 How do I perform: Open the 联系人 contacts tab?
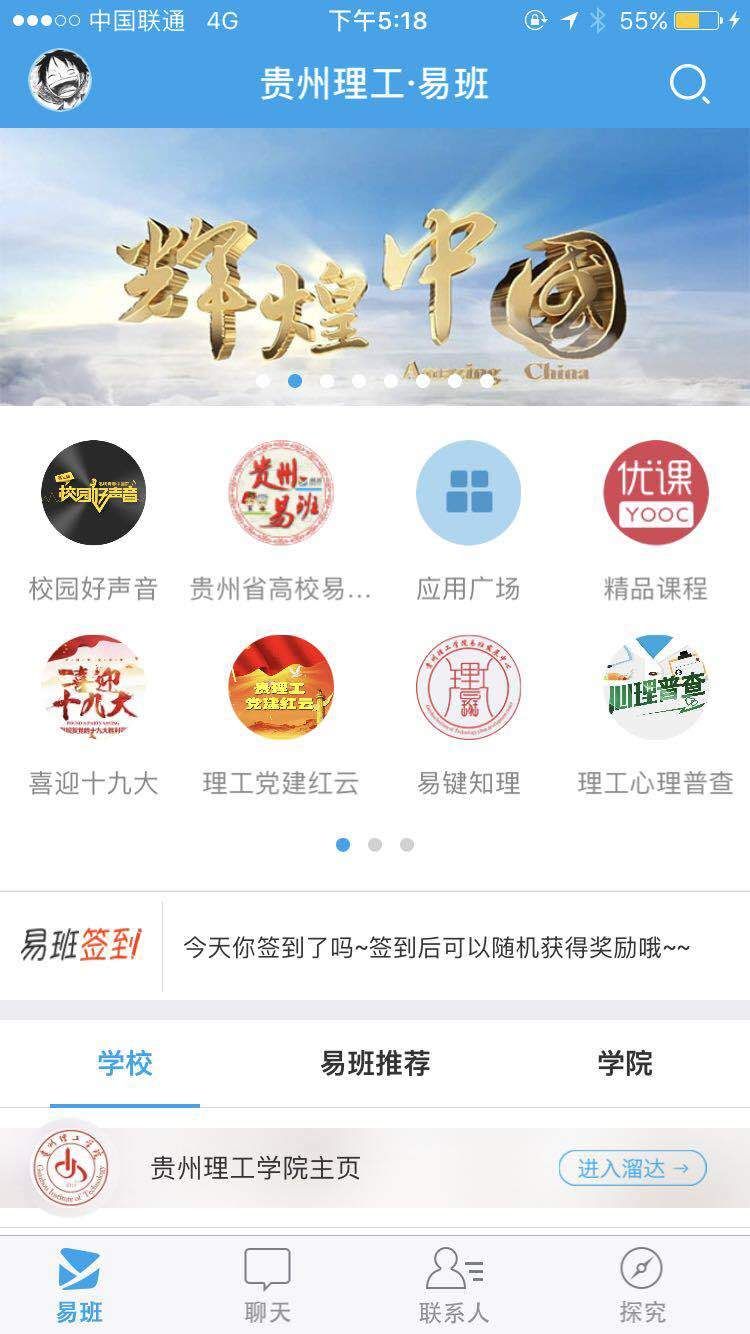(454, 1285)
